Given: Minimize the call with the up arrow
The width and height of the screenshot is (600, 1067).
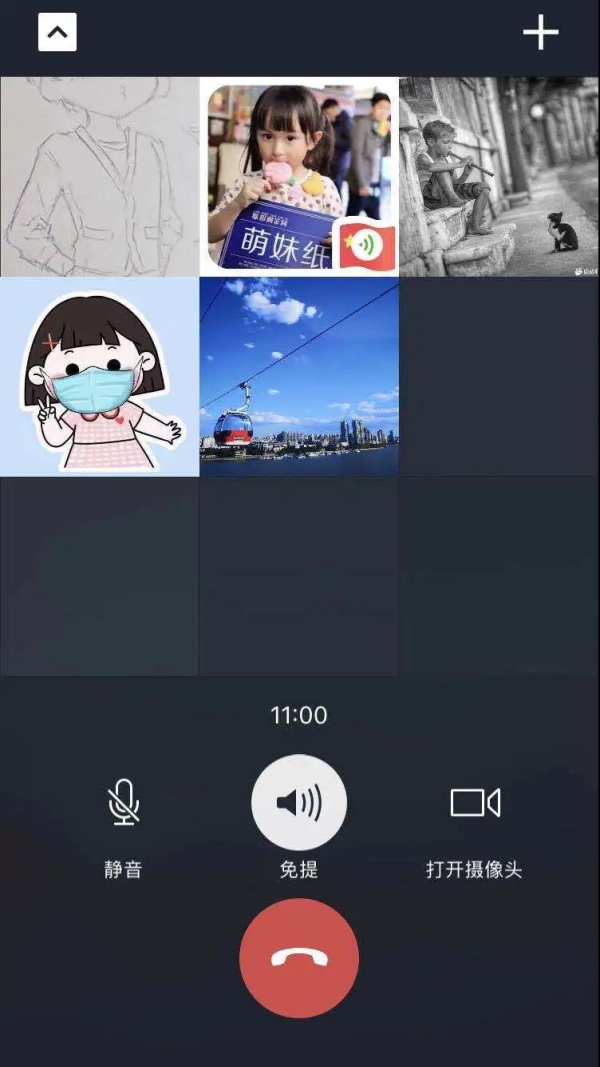Looking at the screenshot, I should coord(57,33).
